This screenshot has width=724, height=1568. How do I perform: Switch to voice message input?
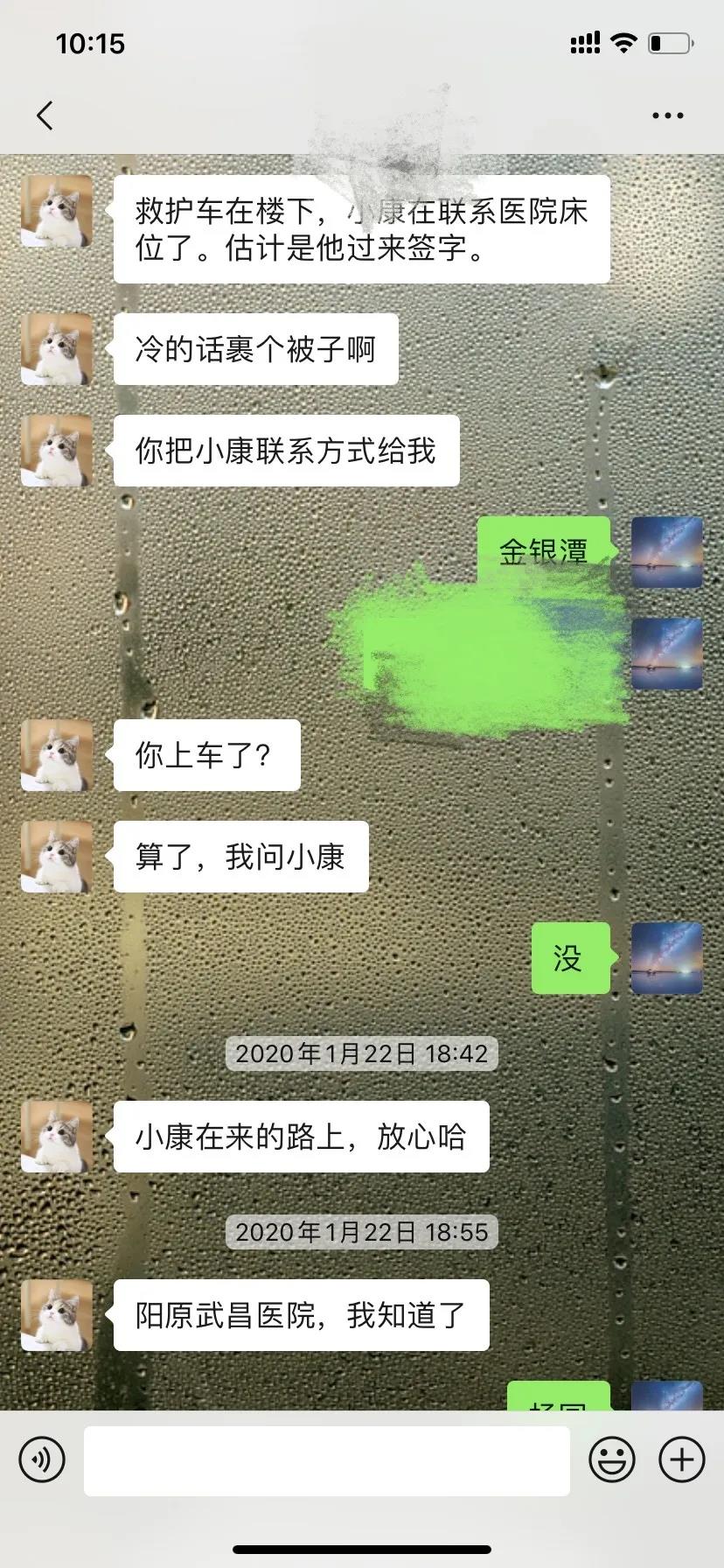(x=42, y=1459)
